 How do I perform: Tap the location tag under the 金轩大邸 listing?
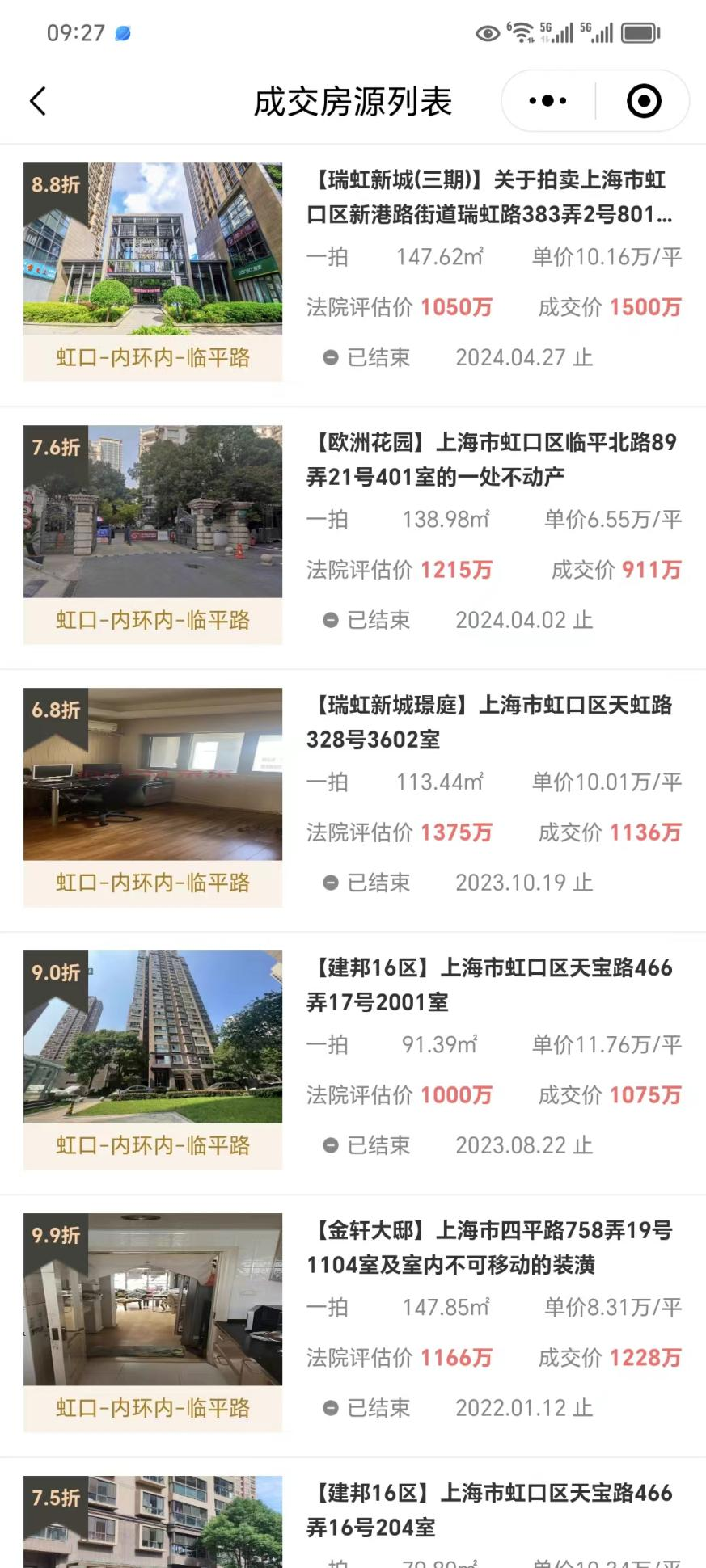(152, 1409)
